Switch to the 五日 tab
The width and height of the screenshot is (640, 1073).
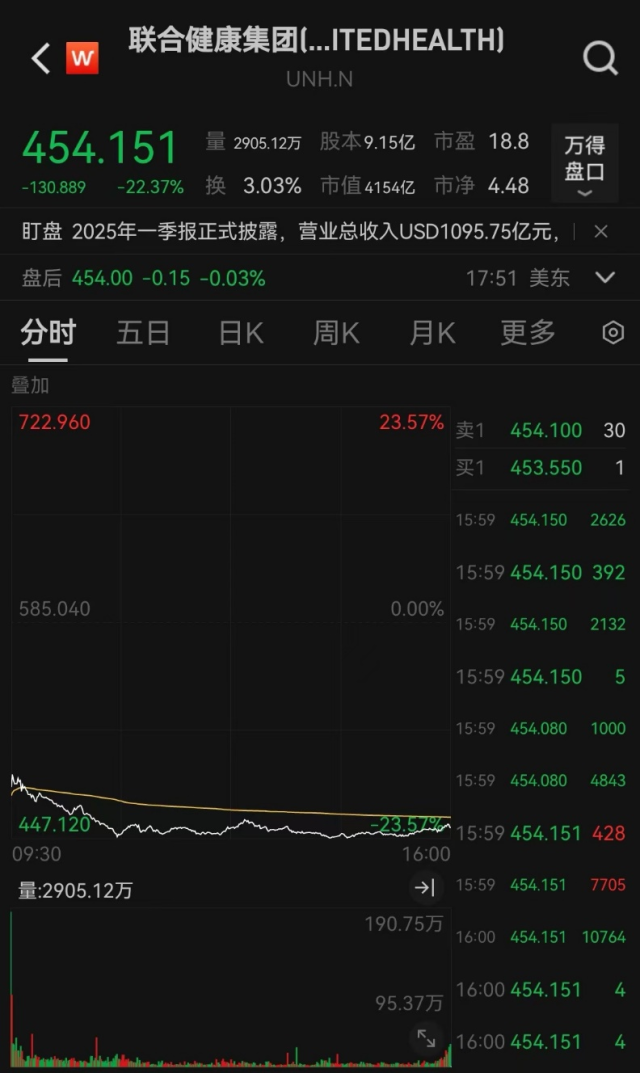pyautogui.click(x=143, y=333)
